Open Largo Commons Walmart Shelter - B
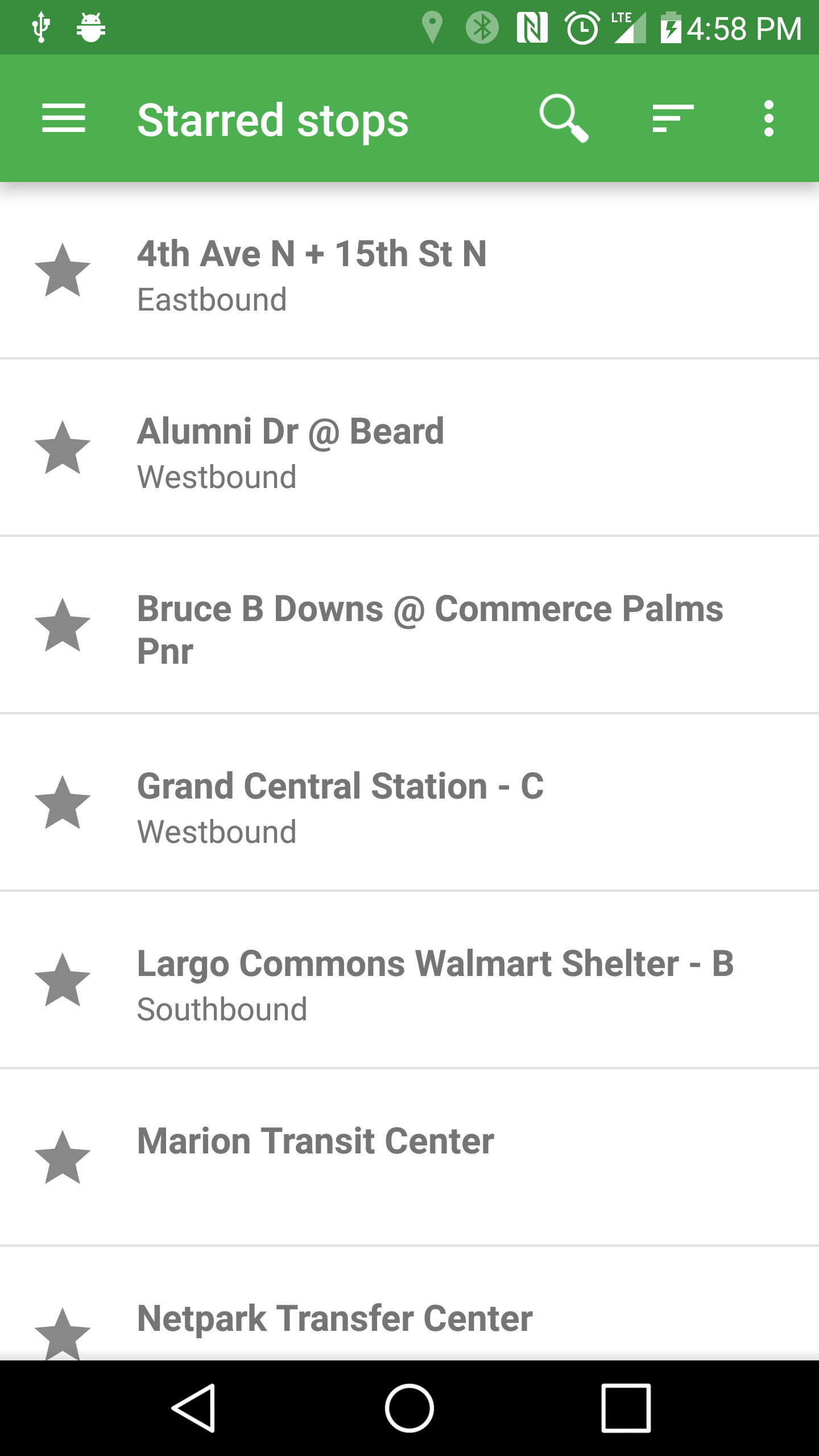Screen dimensions: 819x1456 point(409,980)
